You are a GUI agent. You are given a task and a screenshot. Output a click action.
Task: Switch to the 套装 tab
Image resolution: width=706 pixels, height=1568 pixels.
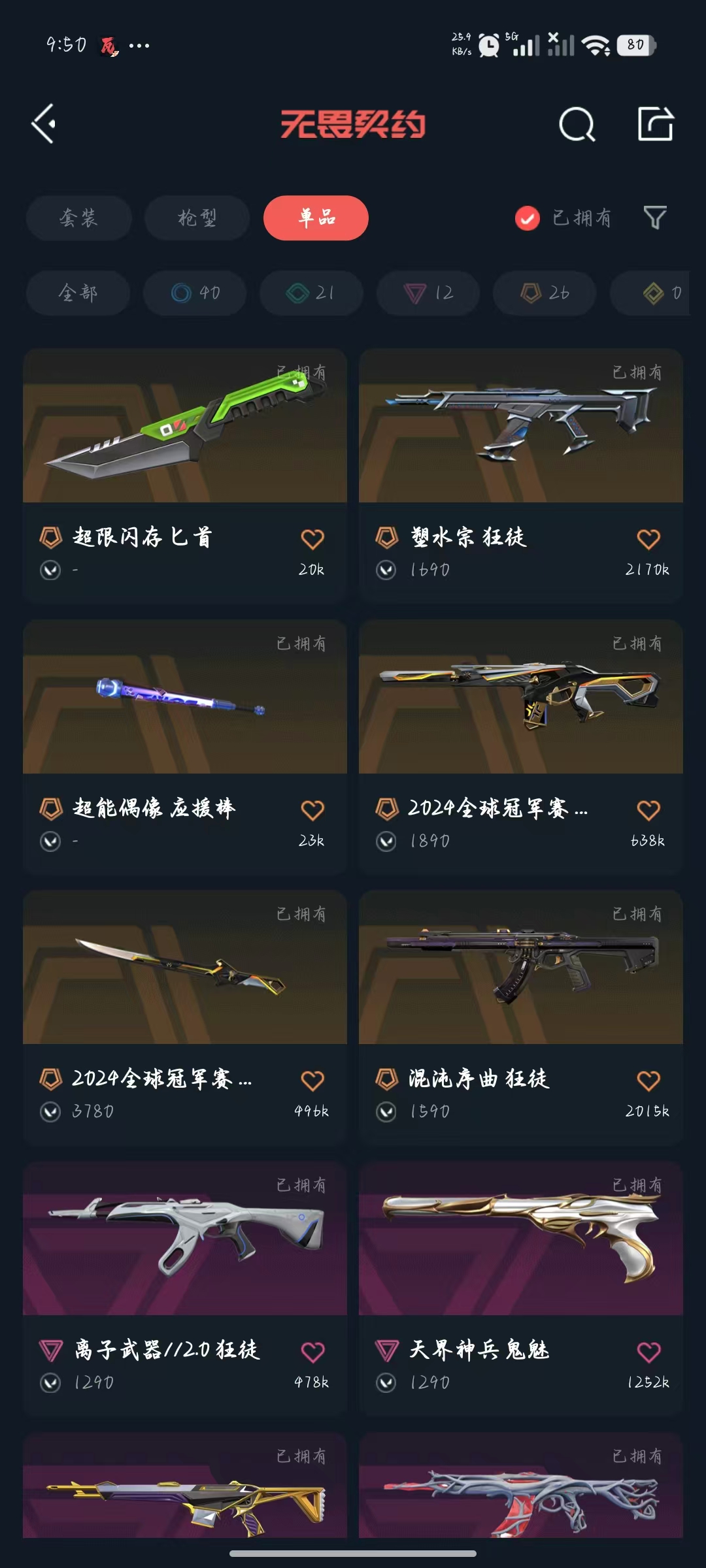[78, 218]
